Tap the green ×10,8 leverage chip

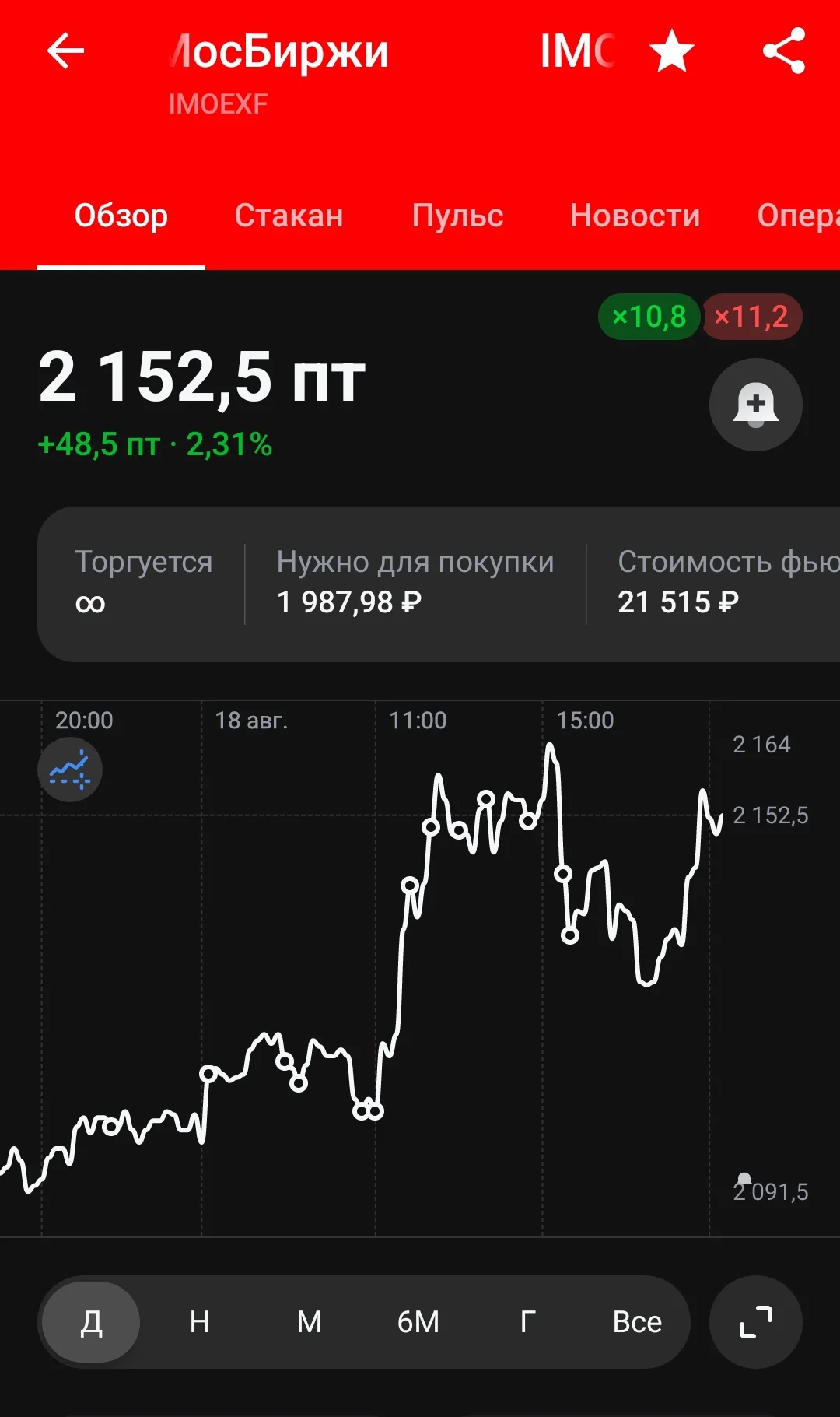(649, 317)
